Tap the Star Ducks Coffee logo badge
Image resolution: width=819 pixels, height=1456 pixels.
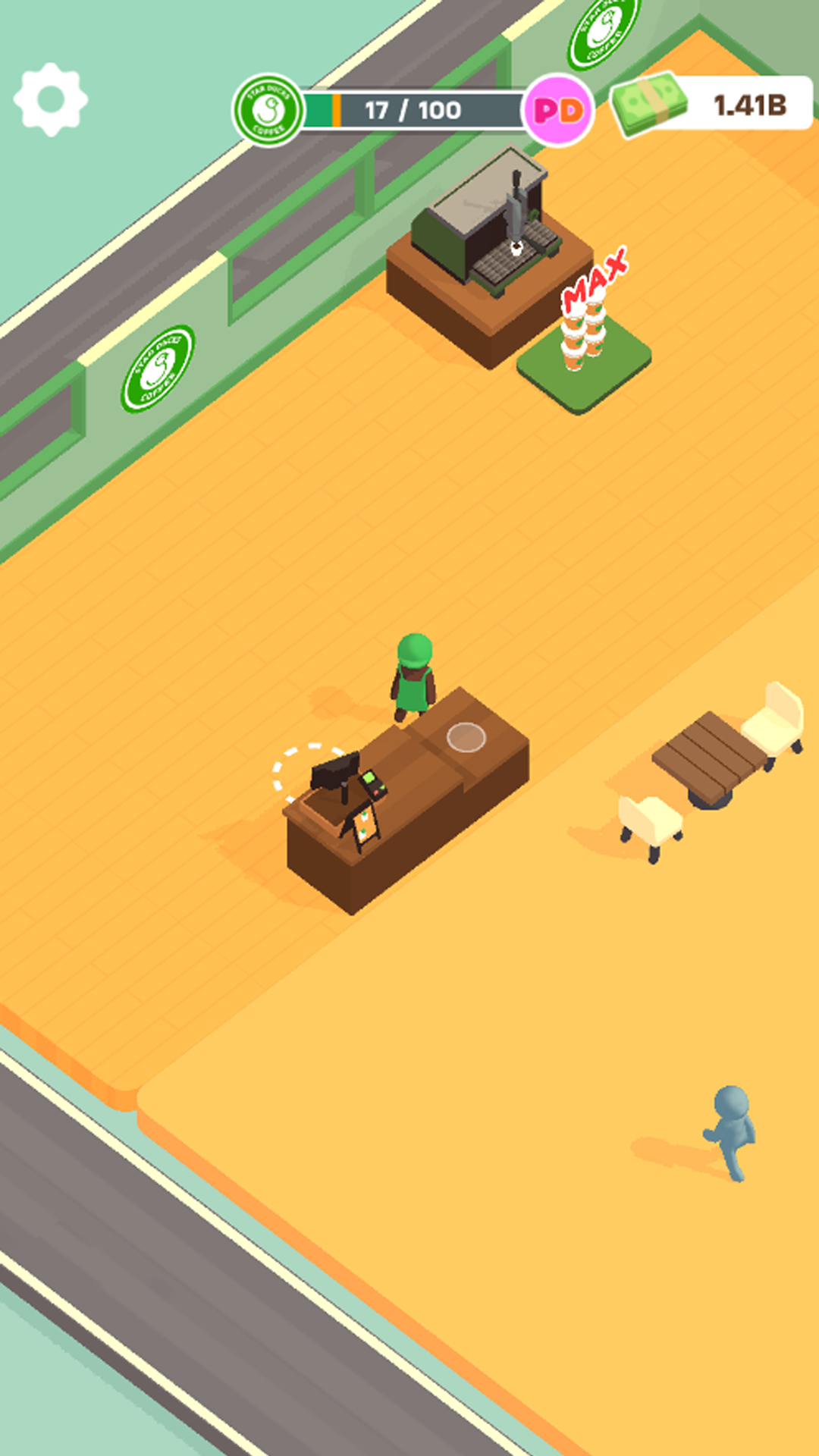[x=267, y=108]
